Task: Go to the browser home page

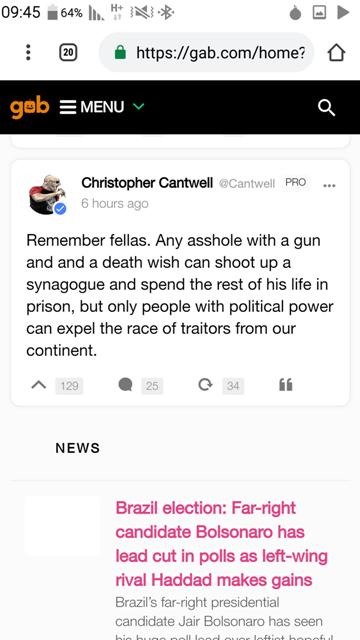Action: (336, 53)
